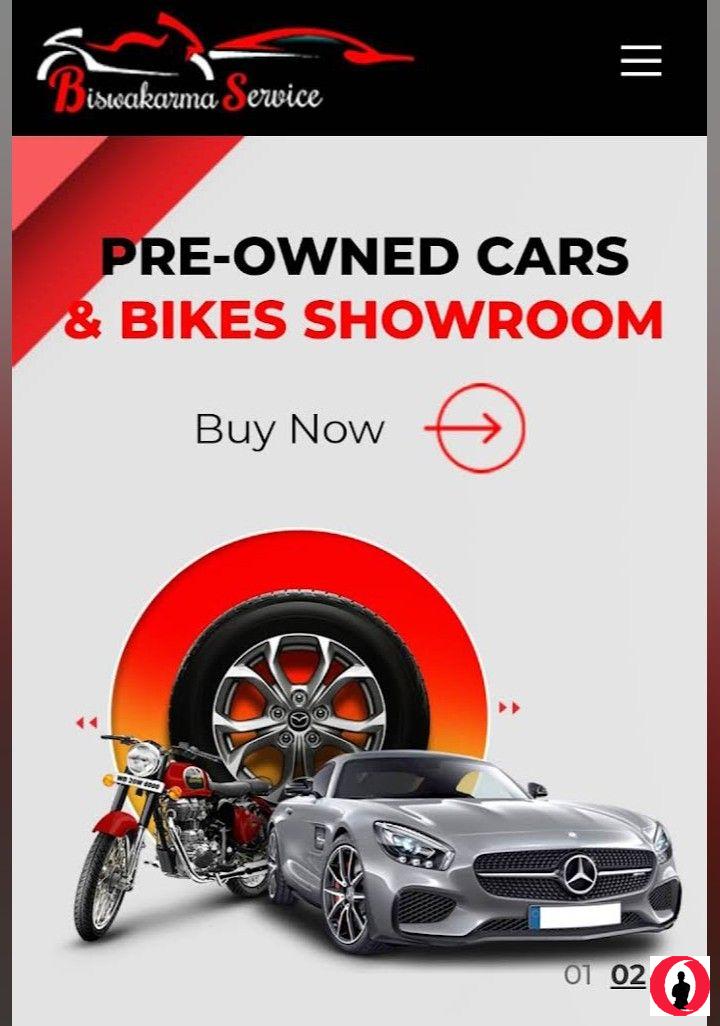Screen dimensions: 720x1026
Task: Select slide 02 indicator
Action: coord(628,974)
